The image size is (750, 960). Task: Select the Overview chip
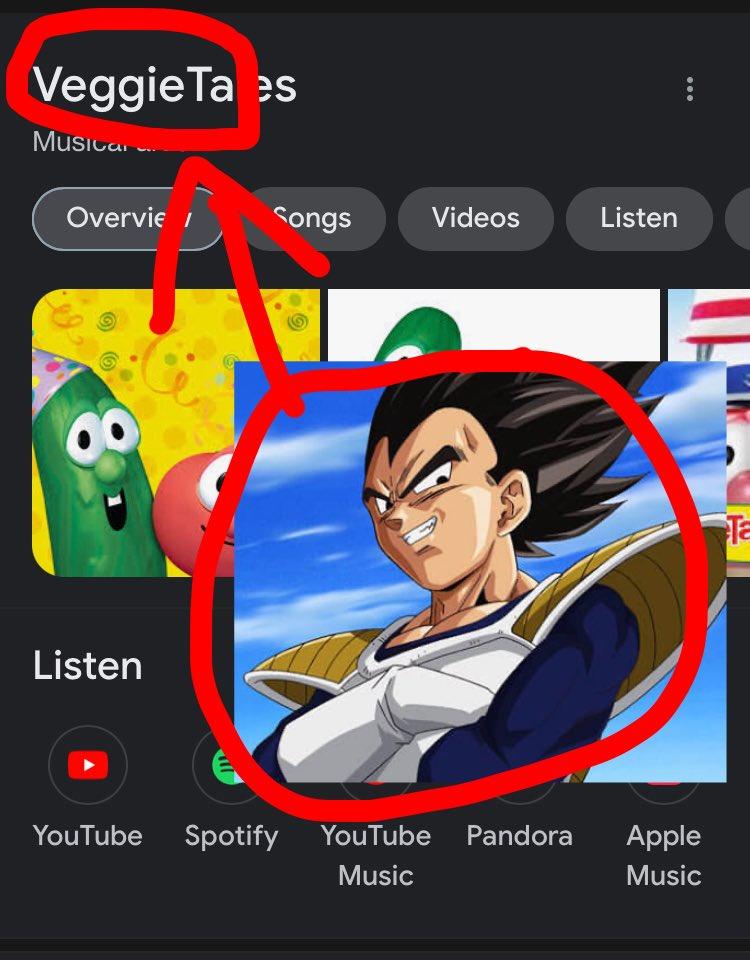[128, 218]
